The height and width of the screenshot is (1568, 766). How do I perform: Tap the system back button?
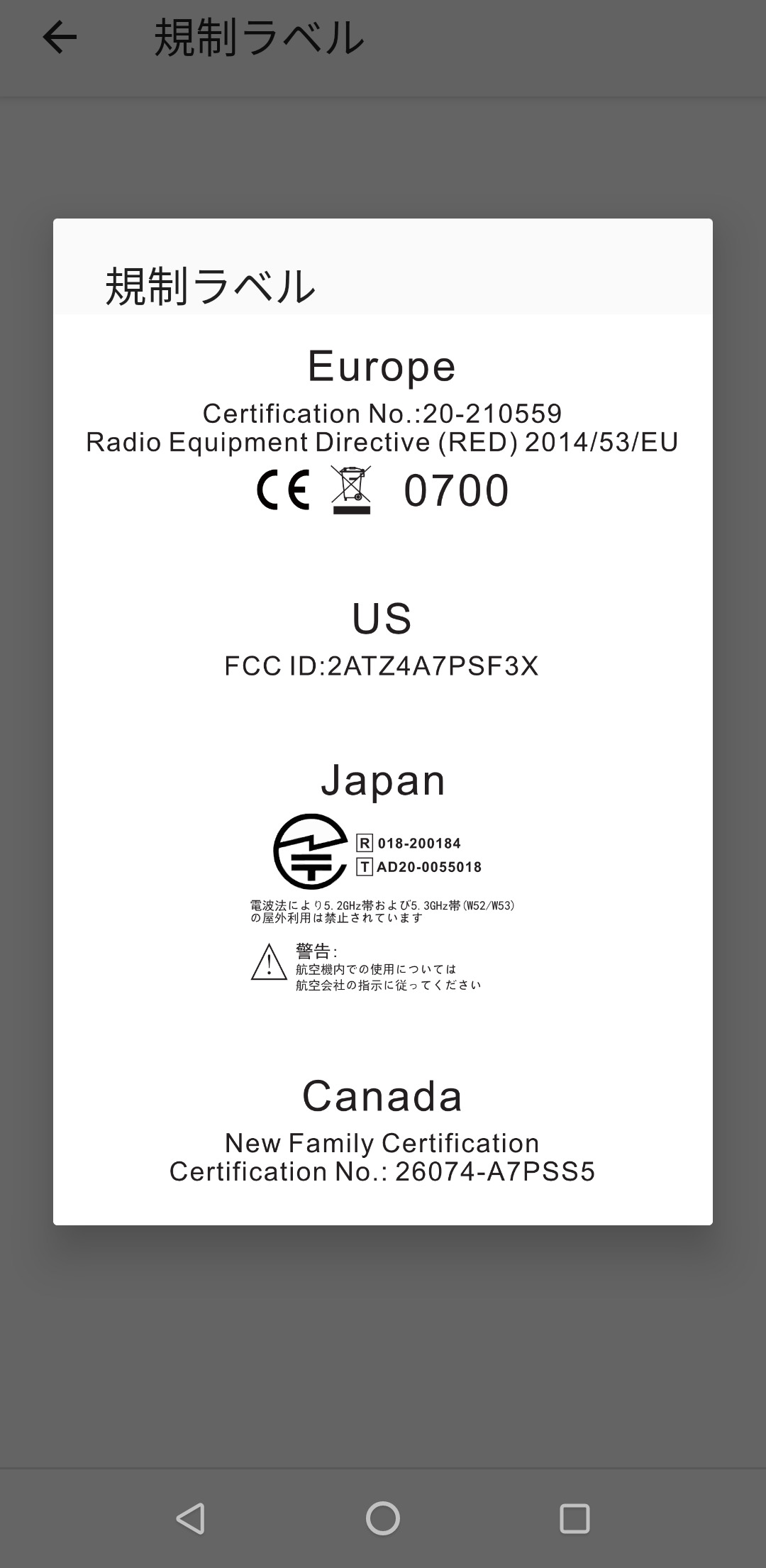click(191, 1518)
